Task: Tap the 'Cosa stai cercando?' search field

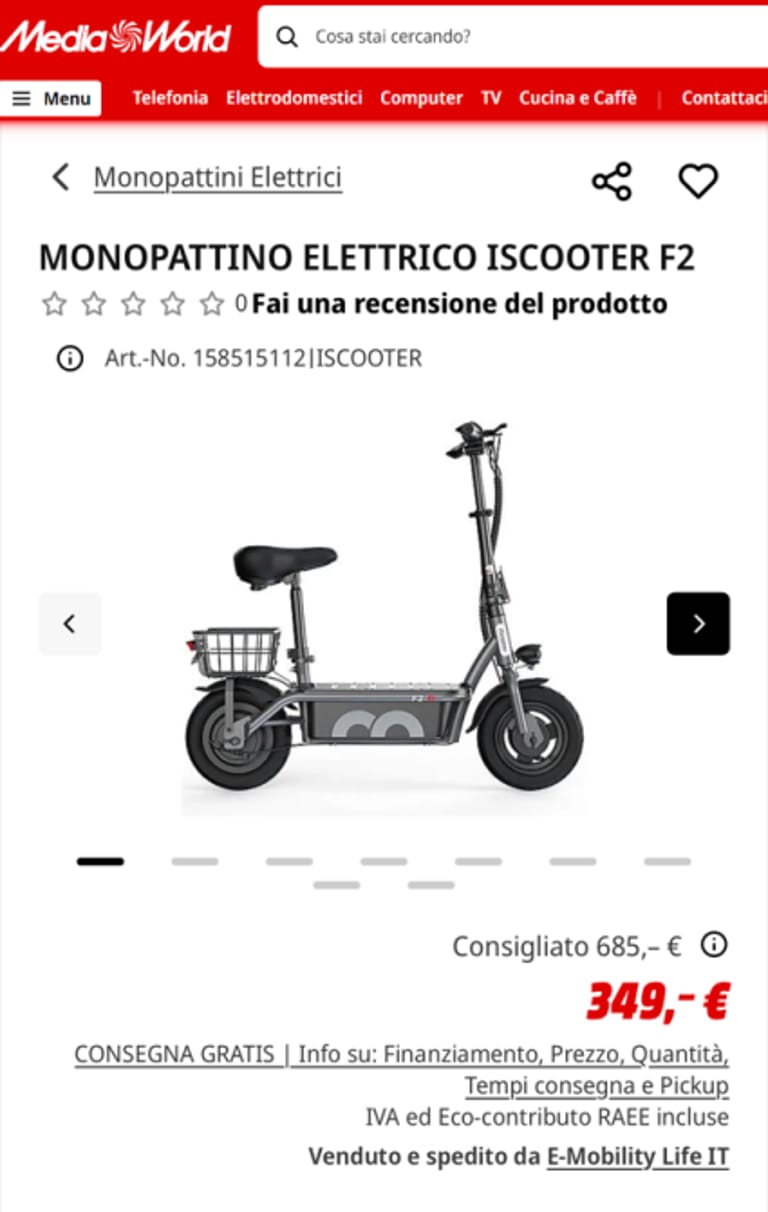Action: [520, 37]
